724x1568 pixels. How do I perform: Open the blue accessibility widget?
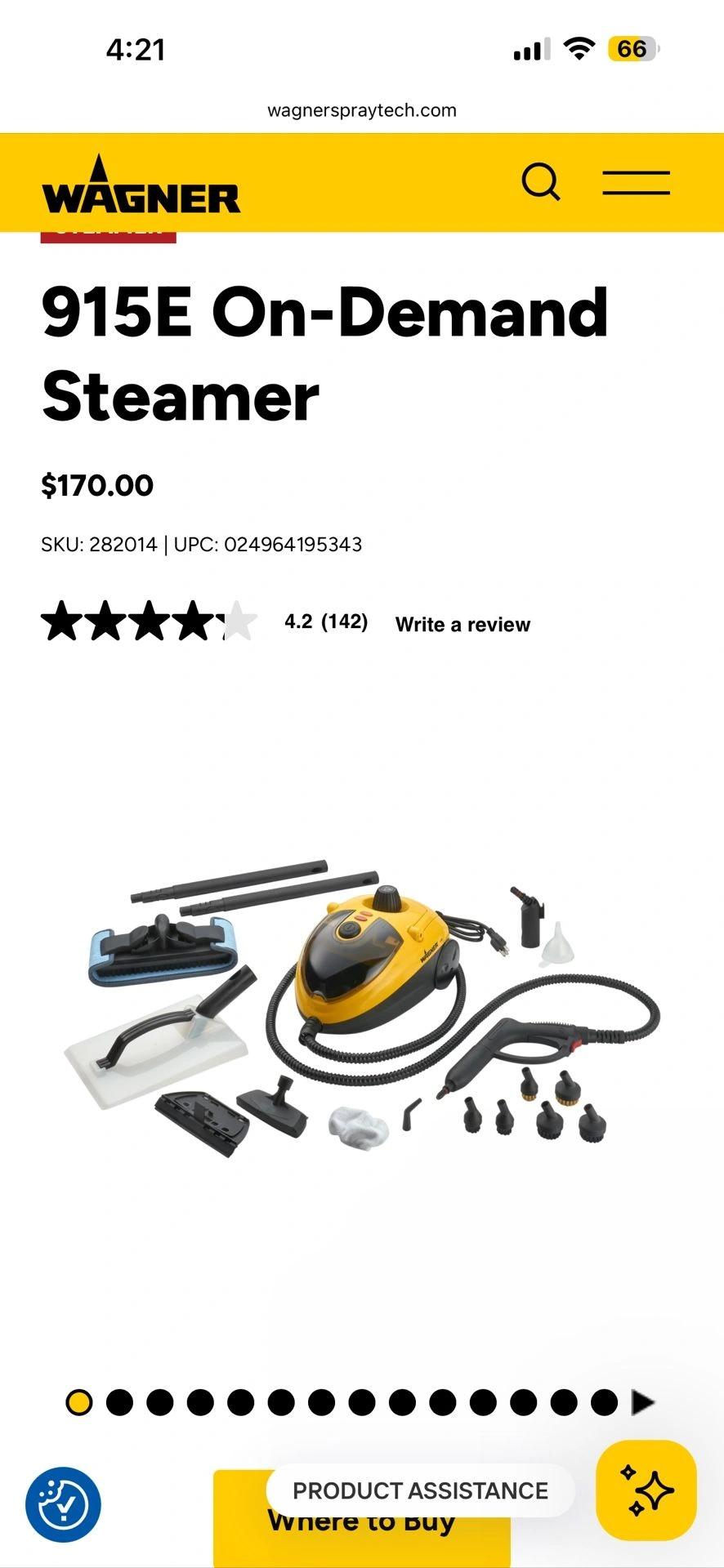coord(63,1504)
